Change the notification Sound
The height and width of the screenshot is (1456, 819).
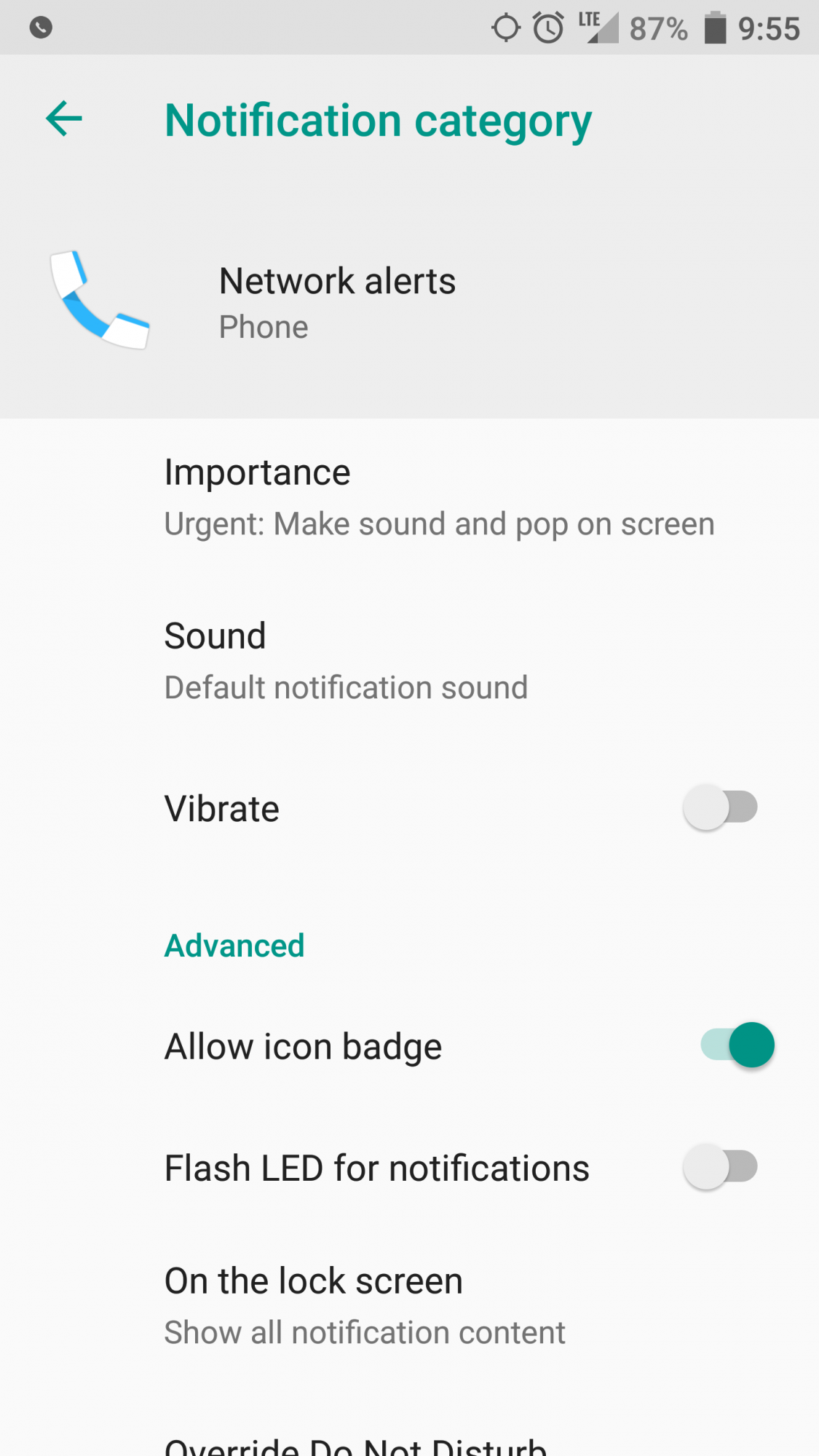pyautogui.click(x=409, y=662)
